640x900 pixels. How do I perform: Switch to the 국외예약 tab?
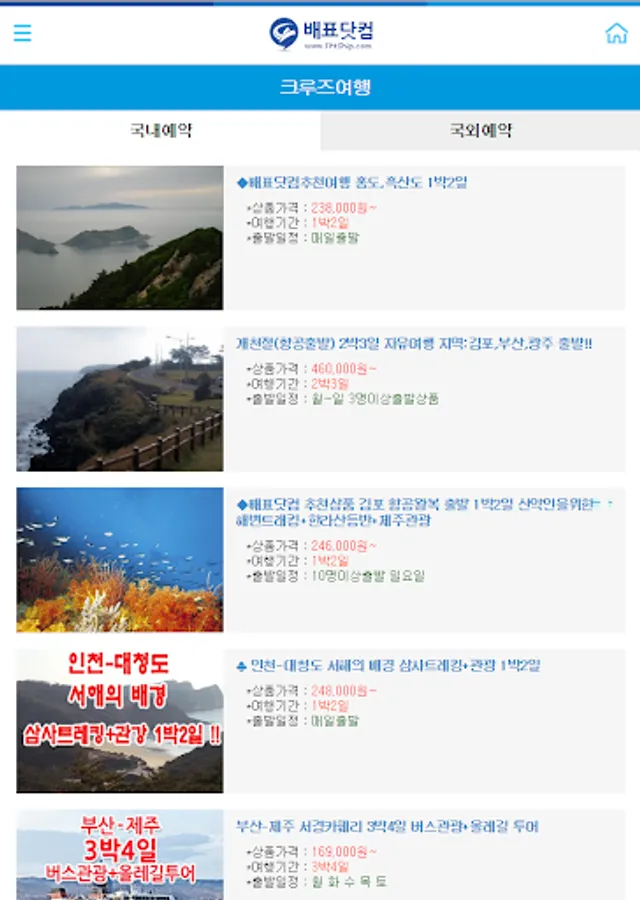[480, 130]
